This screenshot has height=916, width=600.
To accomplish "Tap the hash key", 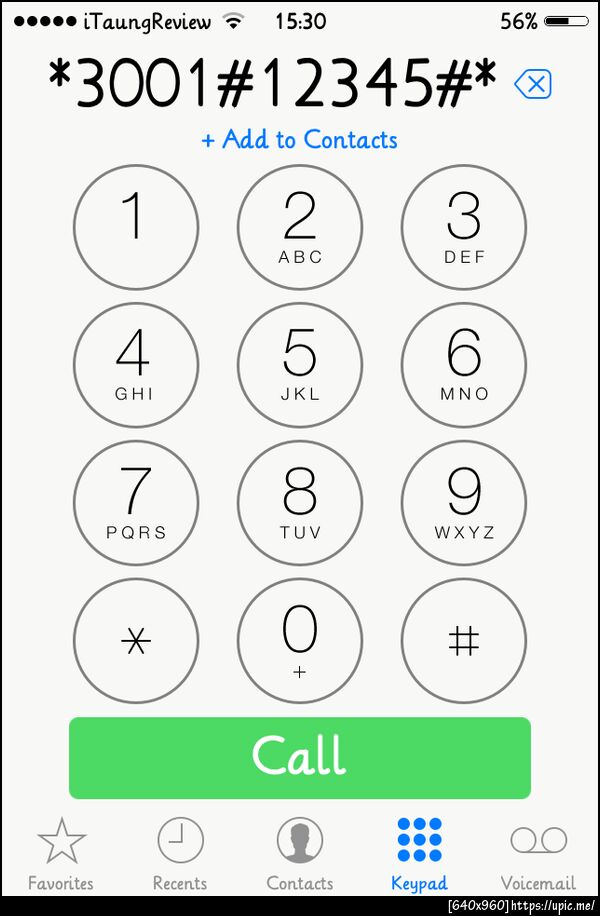I will tap(464, 641).
